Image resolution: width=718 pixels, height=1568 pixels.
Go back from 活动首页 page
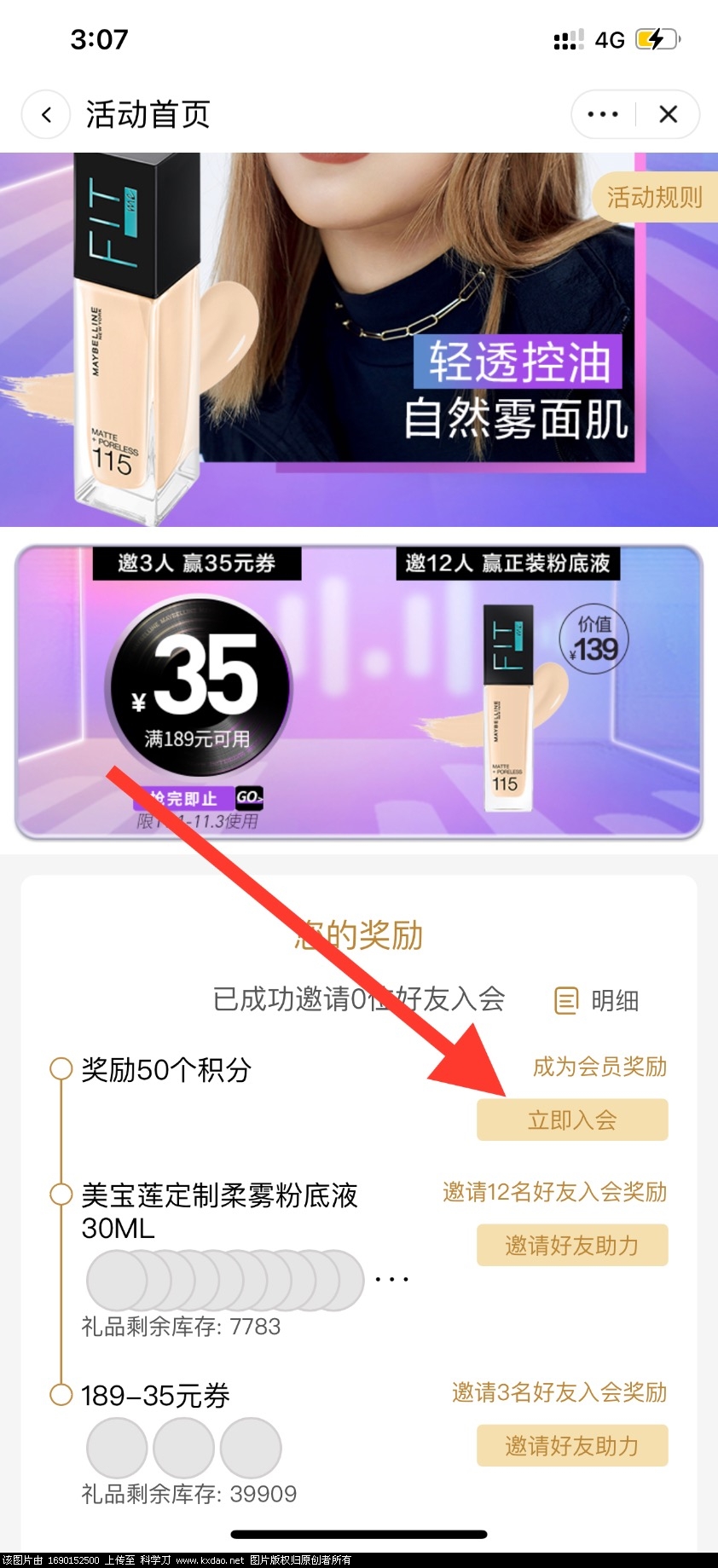tap(46, 114)
